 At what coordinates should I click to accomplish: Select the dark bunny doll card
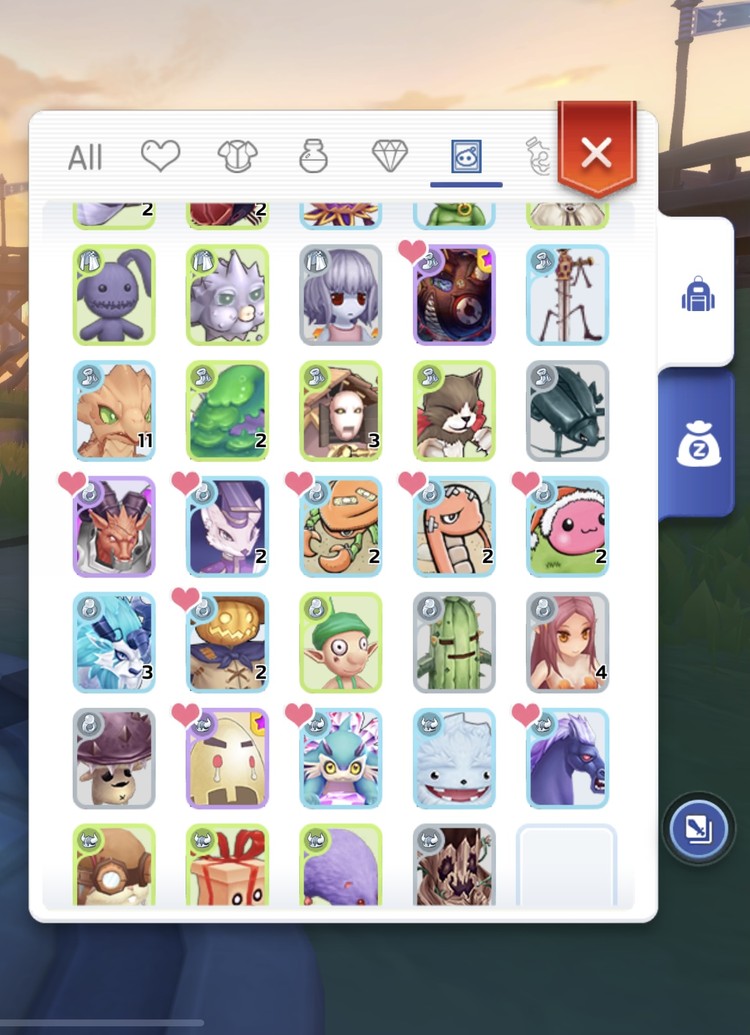pos(114,295)
